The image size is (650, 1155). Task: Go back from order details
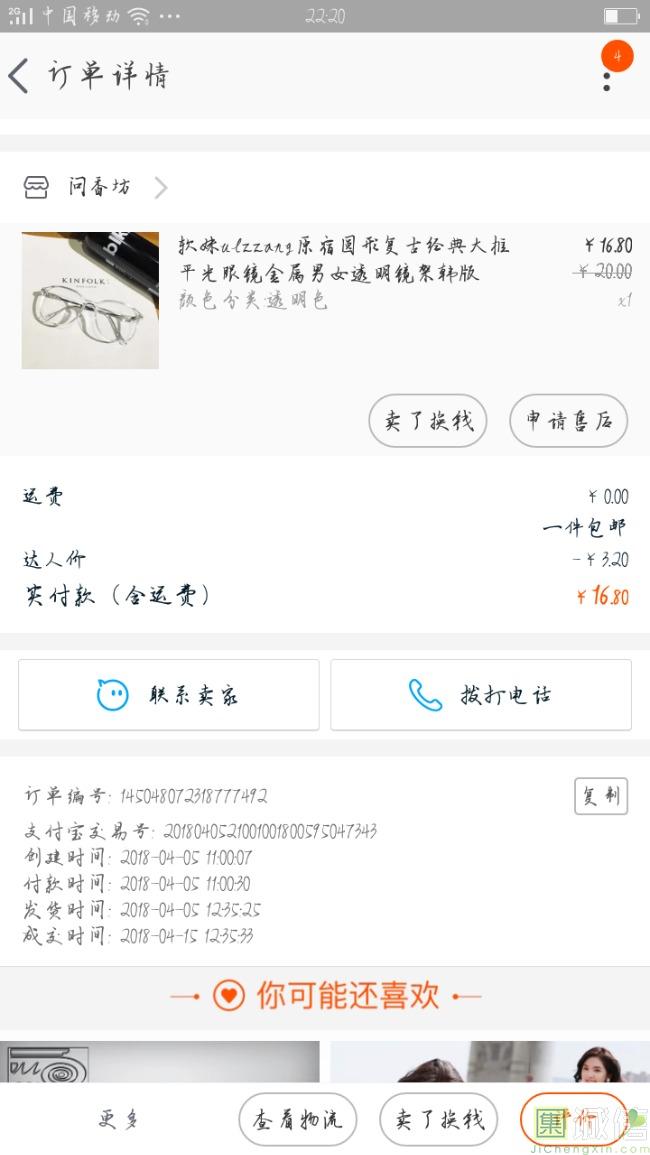pos(20,76)
